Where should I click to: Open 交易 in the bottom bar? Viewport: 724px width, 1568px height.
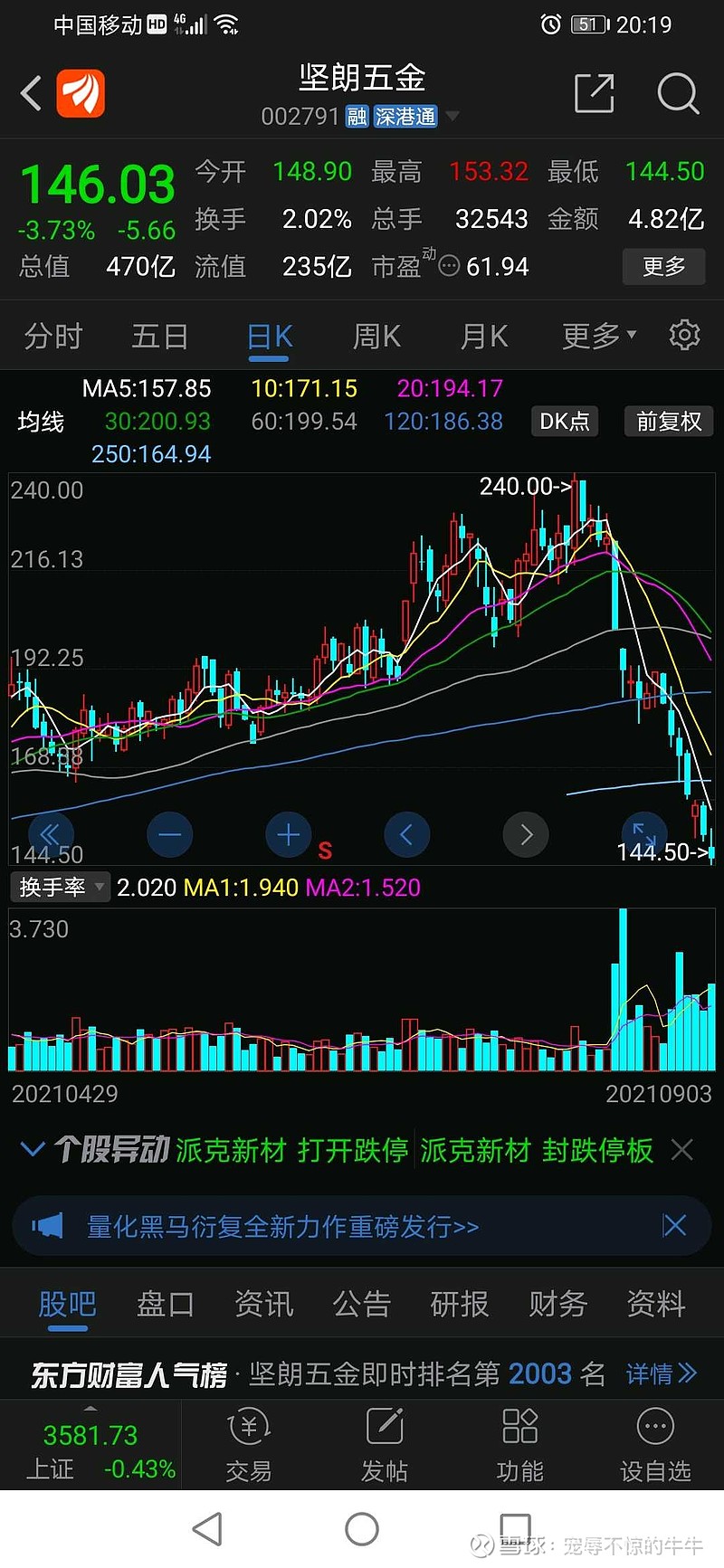click(249, 1445)
